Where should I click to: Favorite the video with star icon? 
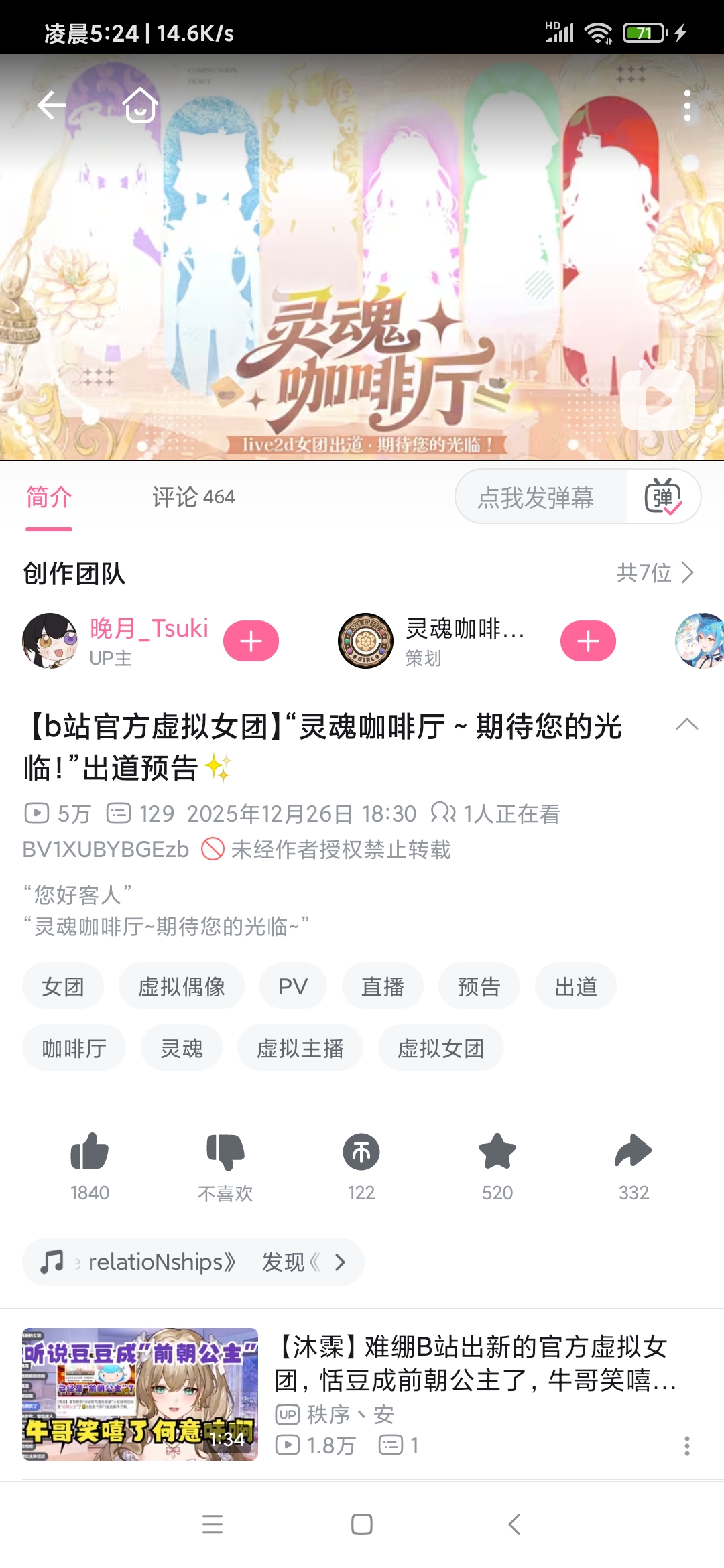point(497,1166)
